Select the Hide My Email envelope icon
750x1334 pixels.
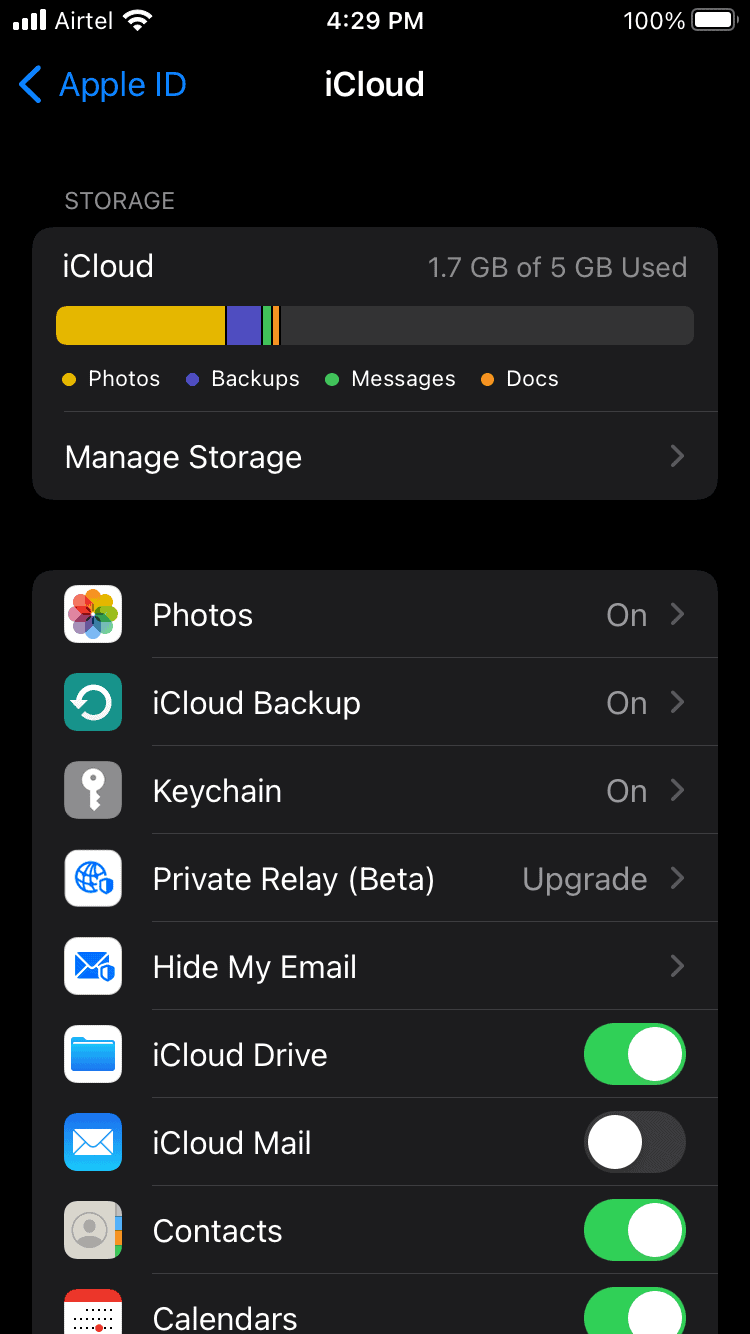click(93, 966)
